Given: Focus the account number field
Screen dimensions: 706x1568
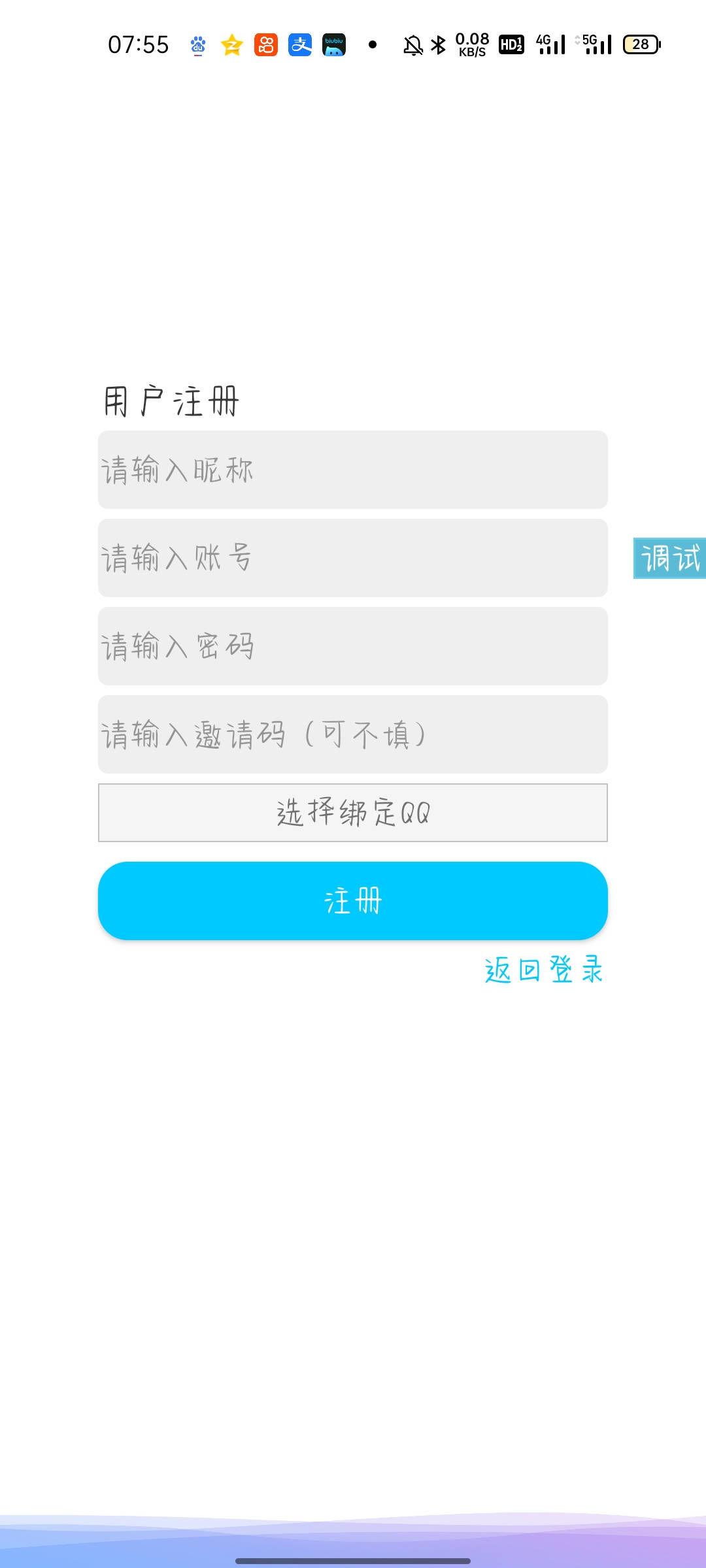Looking at the screenshot, I should coord(353,558).
